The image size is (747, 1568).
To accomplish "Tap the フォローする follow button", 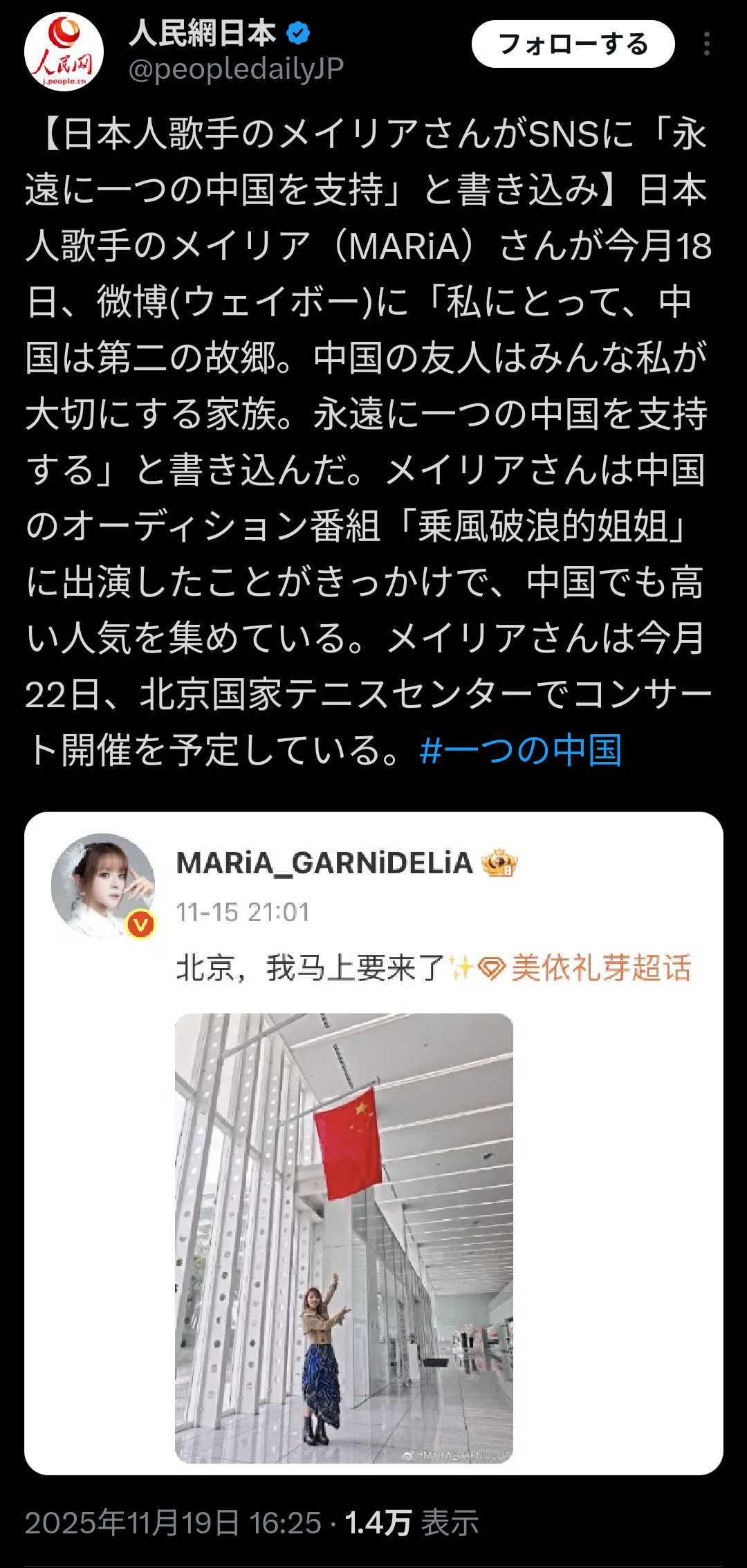I will [x=573, y=44].
